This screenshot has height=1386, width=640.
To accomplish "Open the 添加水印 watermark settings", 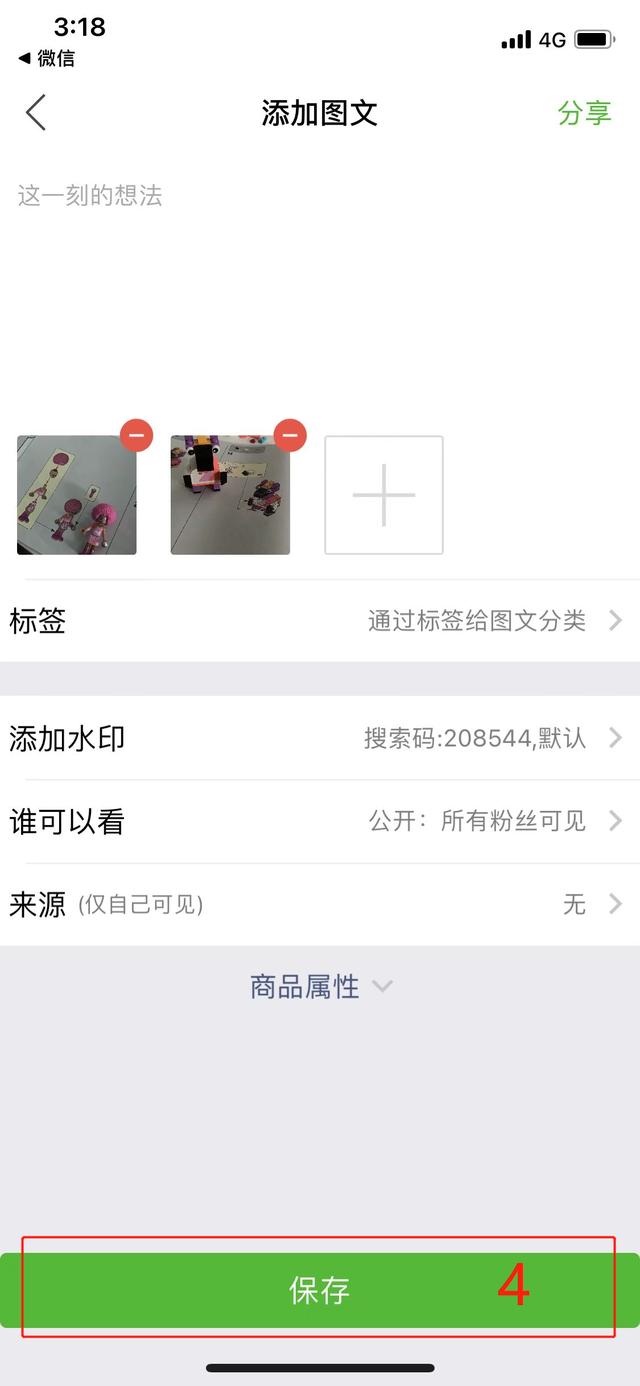I will 320,739.
